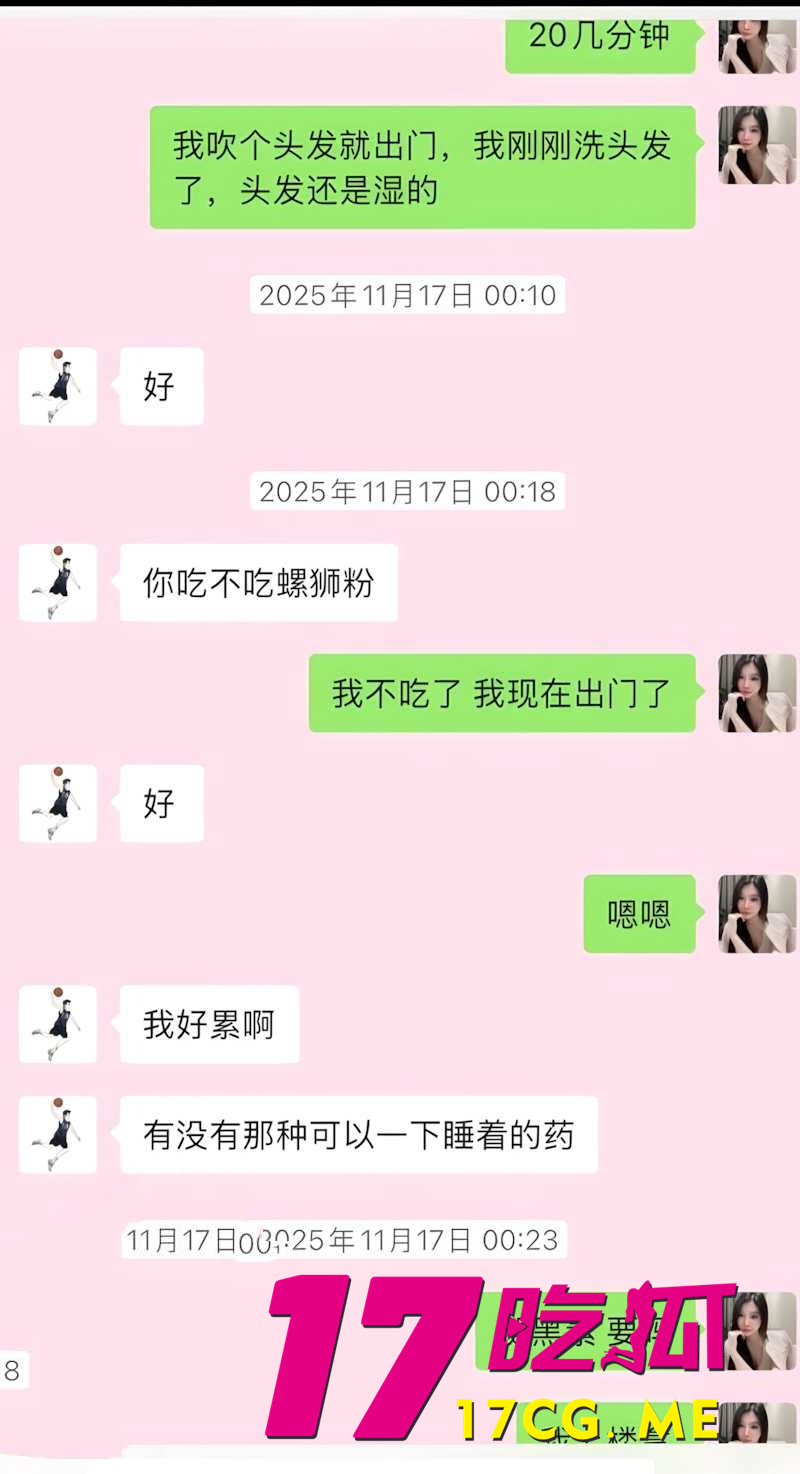Click the message "有没有那种可以一下睡着的药"

[x=357, y=1134]
